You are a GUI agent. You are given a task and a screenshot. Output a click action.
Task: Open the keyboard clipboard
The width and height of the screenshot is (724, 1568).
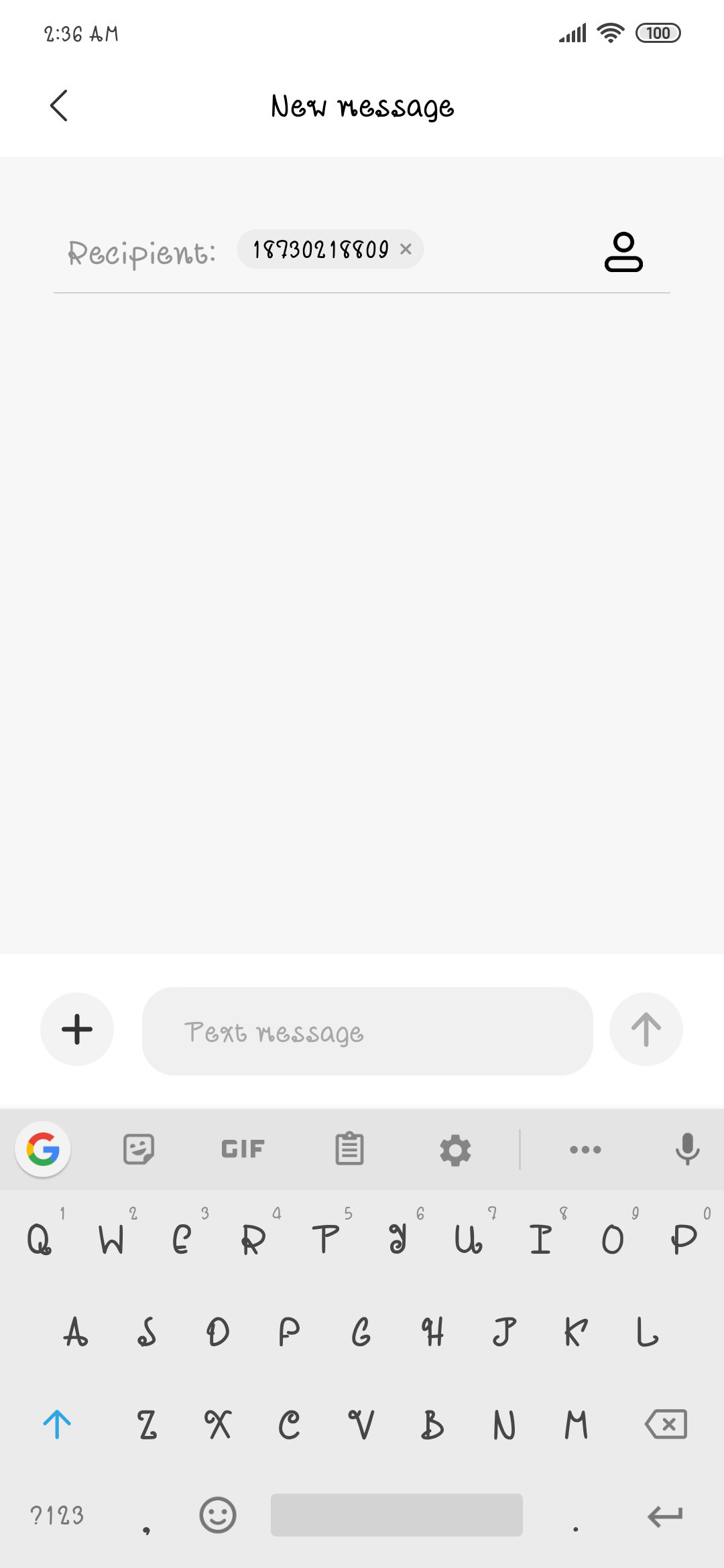click(x=349, y=1149)
